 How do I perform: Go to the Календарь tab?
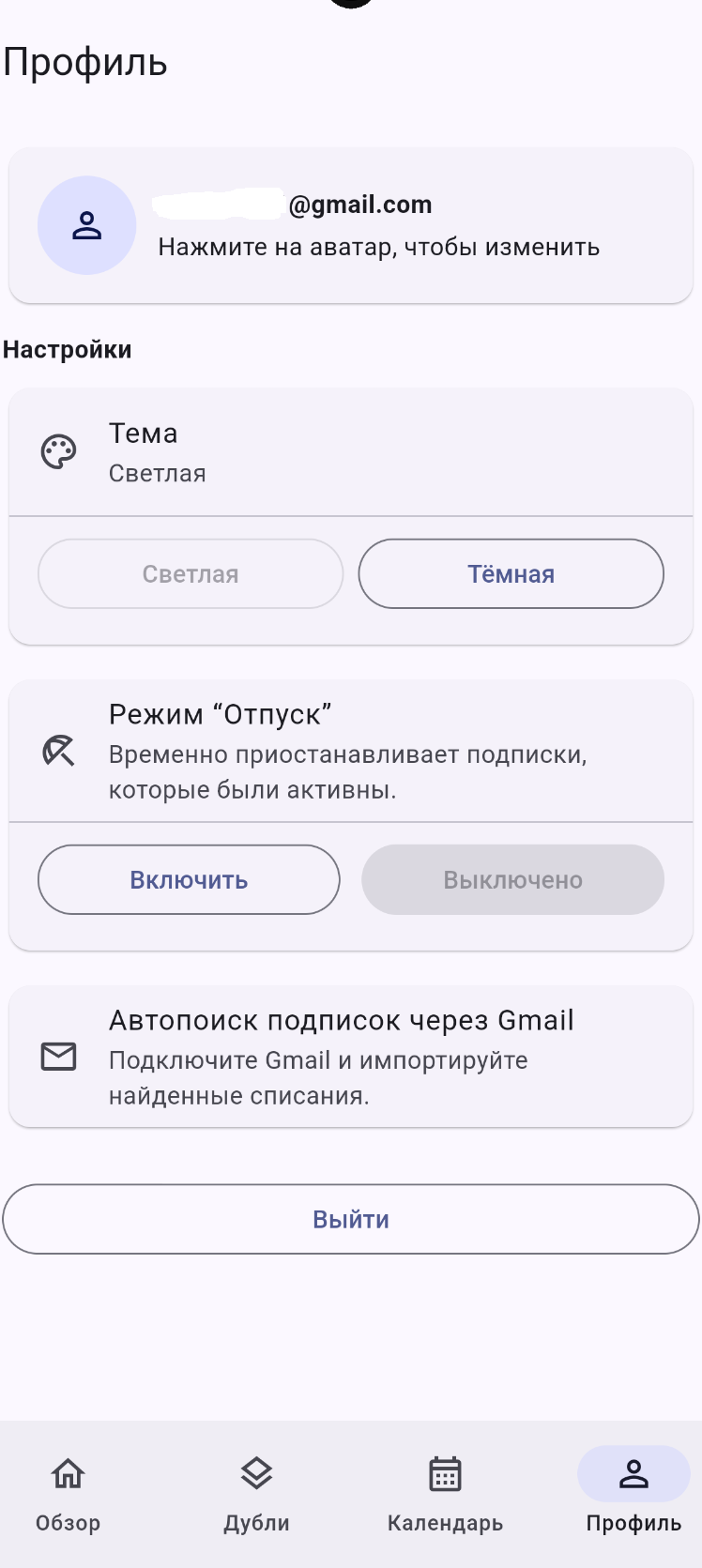tap(445, 1492)
